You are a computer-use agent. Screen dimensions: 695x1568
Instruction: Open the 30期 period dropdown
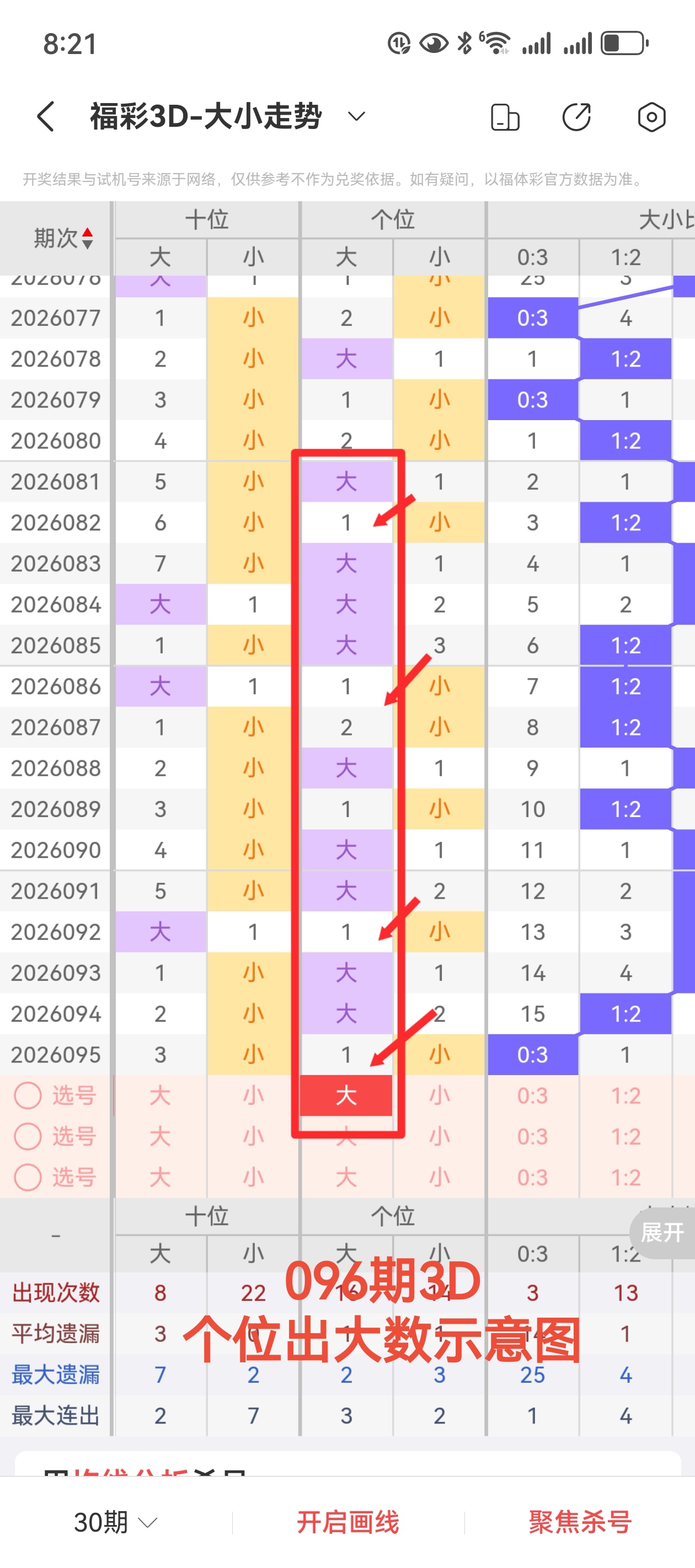click(113, 1520)
